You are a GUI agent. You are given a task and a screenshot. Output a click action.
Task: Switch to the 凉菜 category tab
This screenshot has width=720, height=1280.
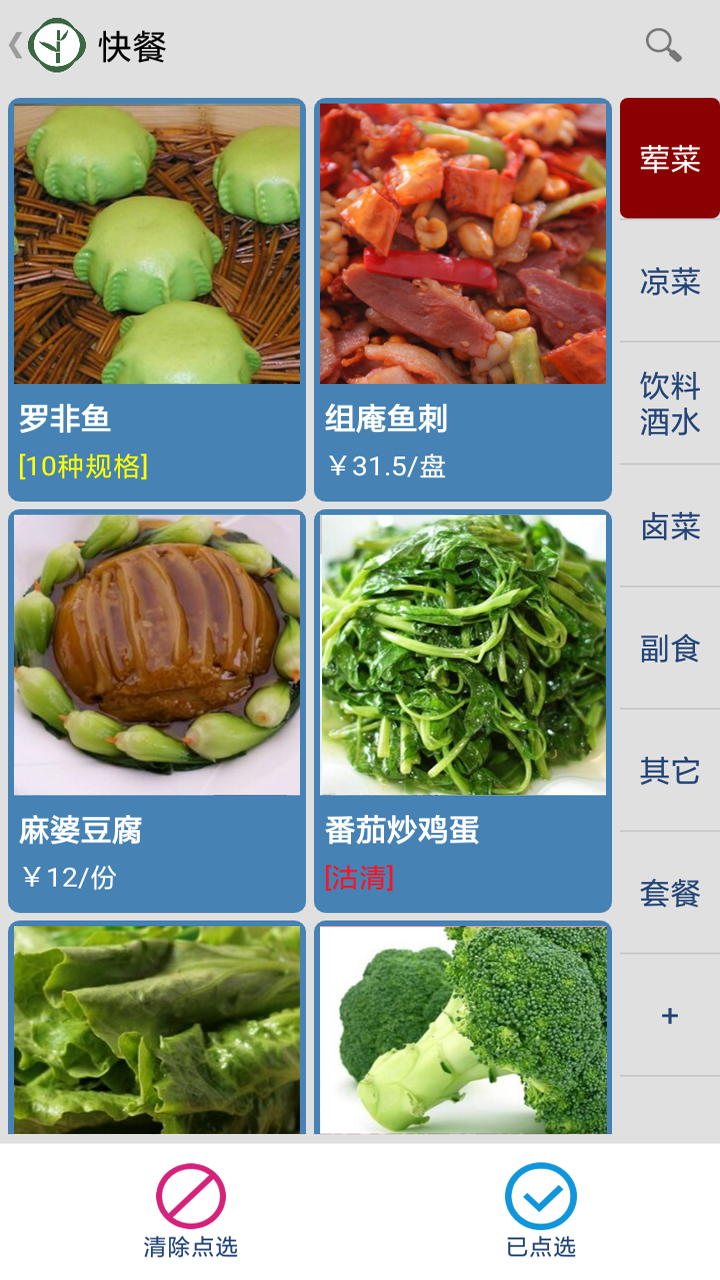(668, 281)
